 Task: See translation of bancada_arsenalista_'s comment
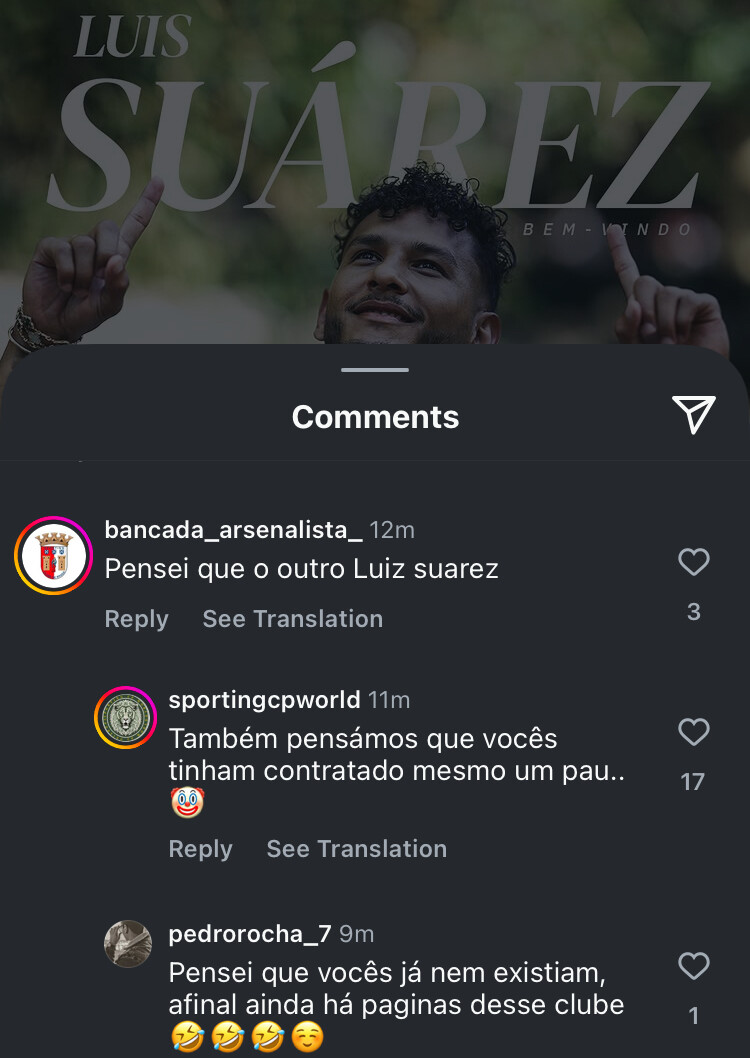coord(292,619)
